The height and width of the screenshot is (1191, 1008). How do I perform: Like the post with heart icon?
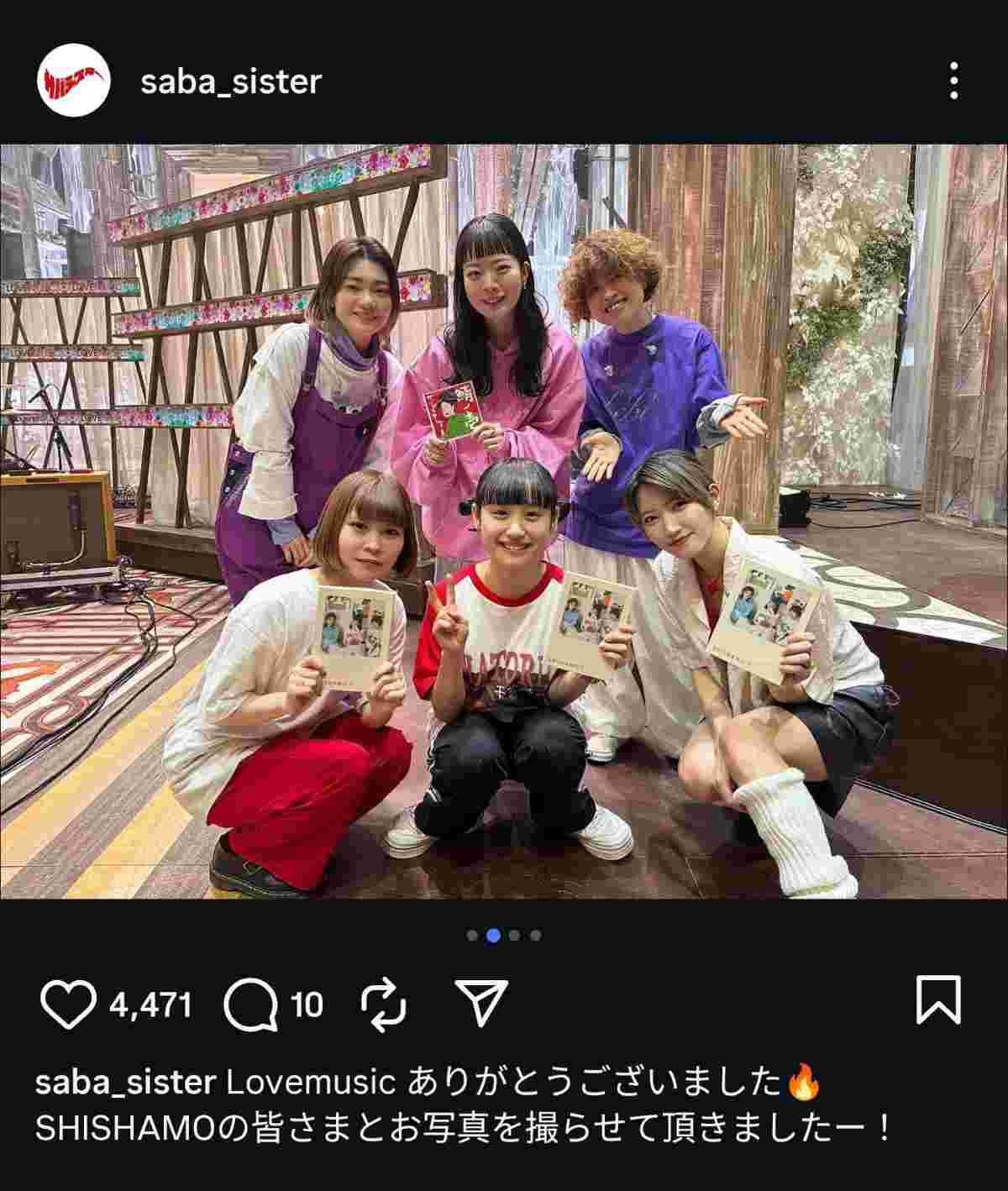pyautogui.click(x=68, y=1005)
